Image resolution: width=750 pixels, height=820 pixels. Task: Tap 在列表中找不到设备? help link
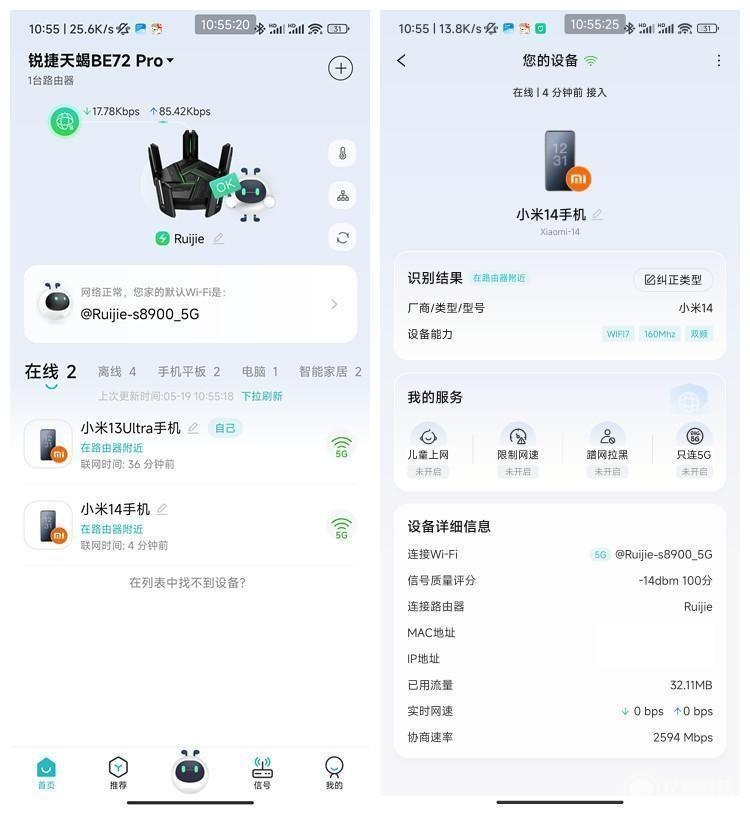187,582
